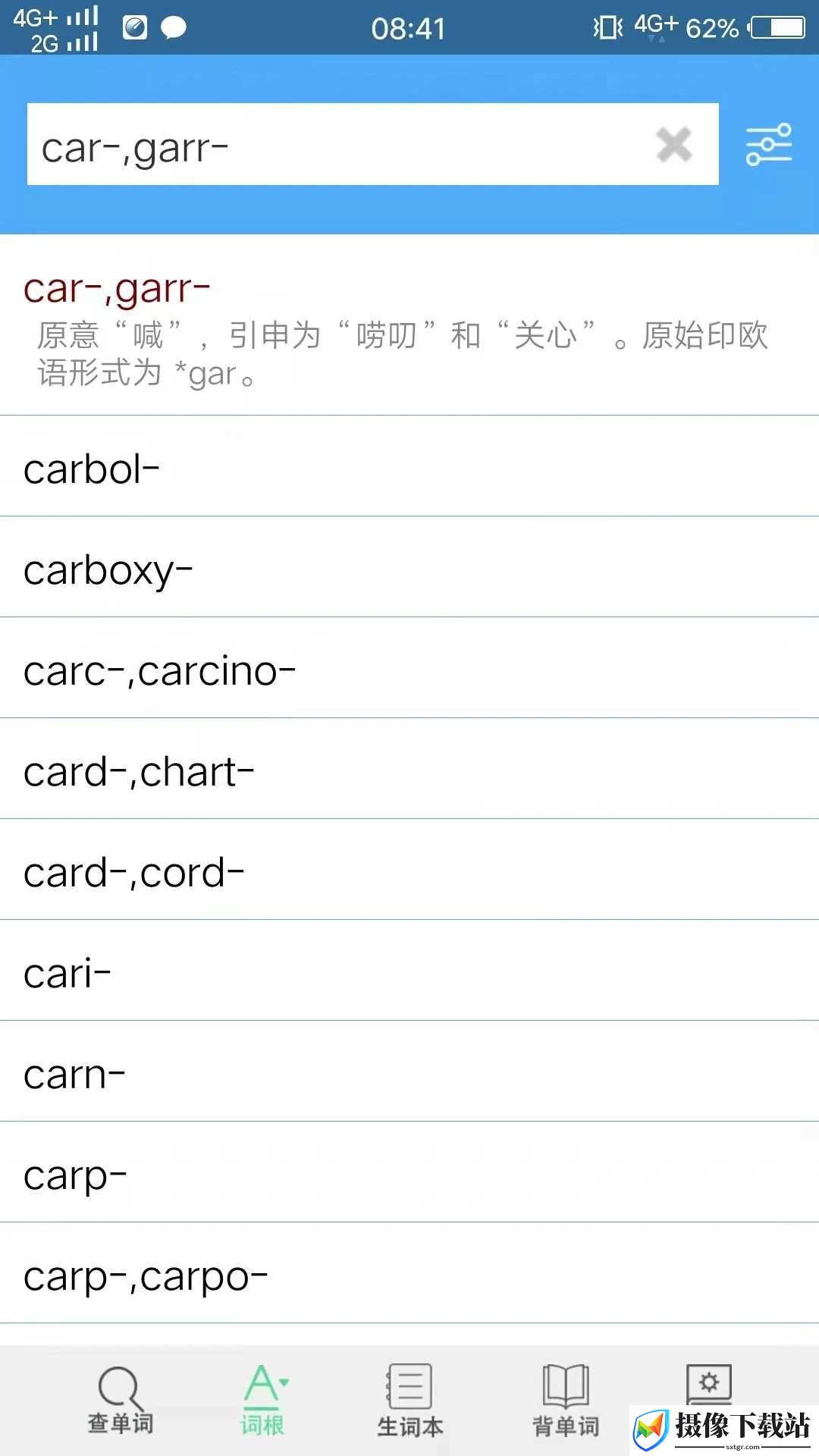Clear the search text with the X
Viewport: 819px width, 1456px height.
click(673, 144)
